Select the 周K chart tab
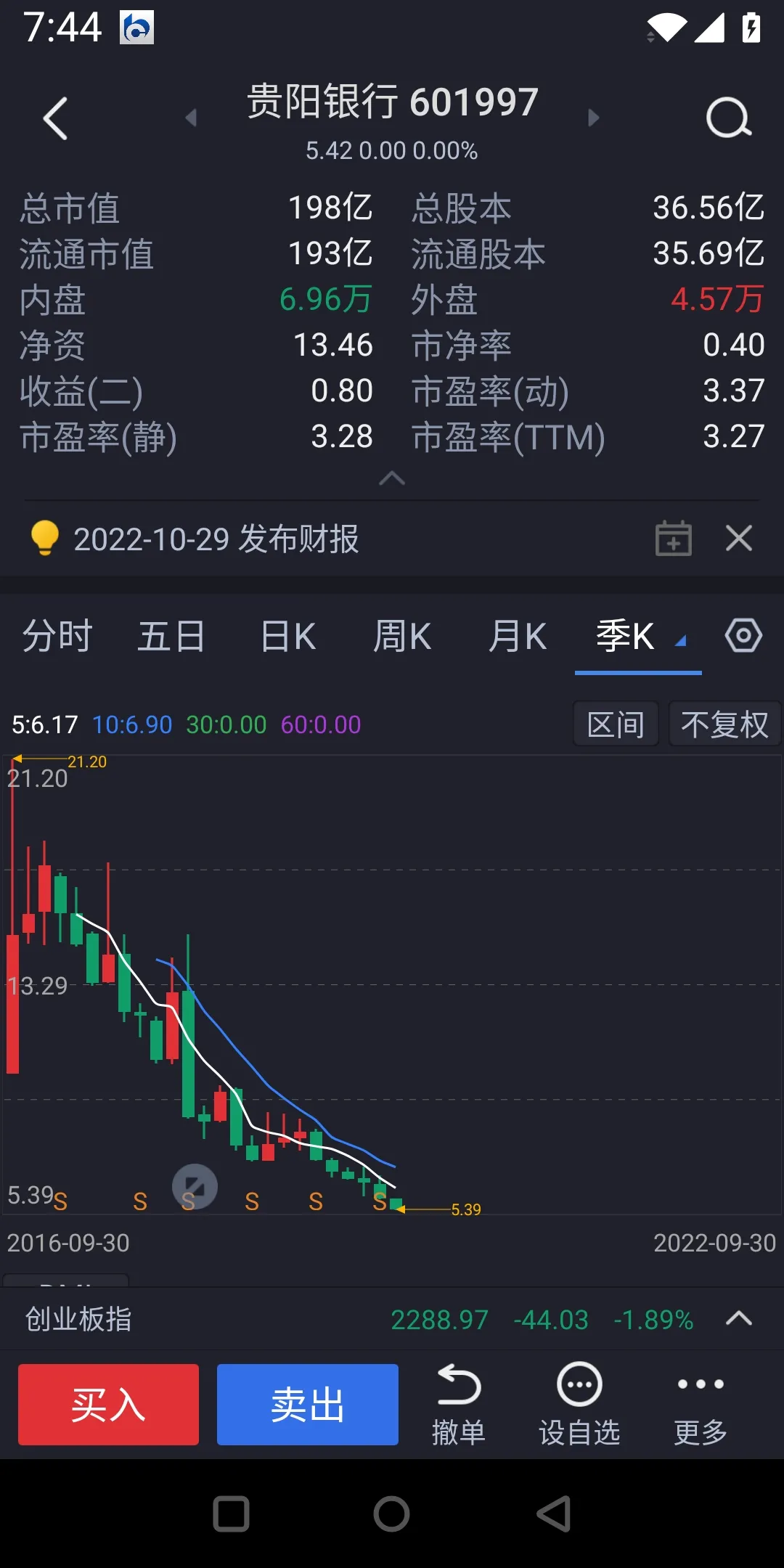784x1568 pixels. tap(401, 637)
